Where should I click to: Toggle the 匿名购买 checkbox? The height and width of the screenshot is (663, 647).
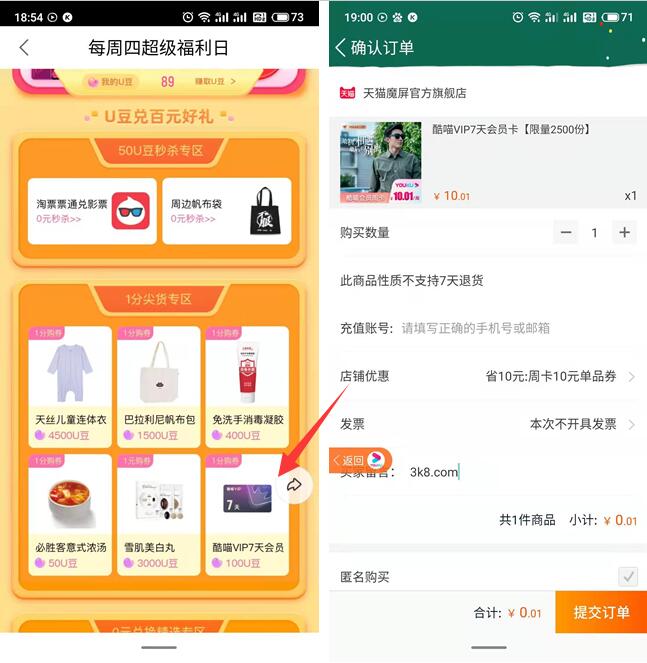(x=627, y=577)
